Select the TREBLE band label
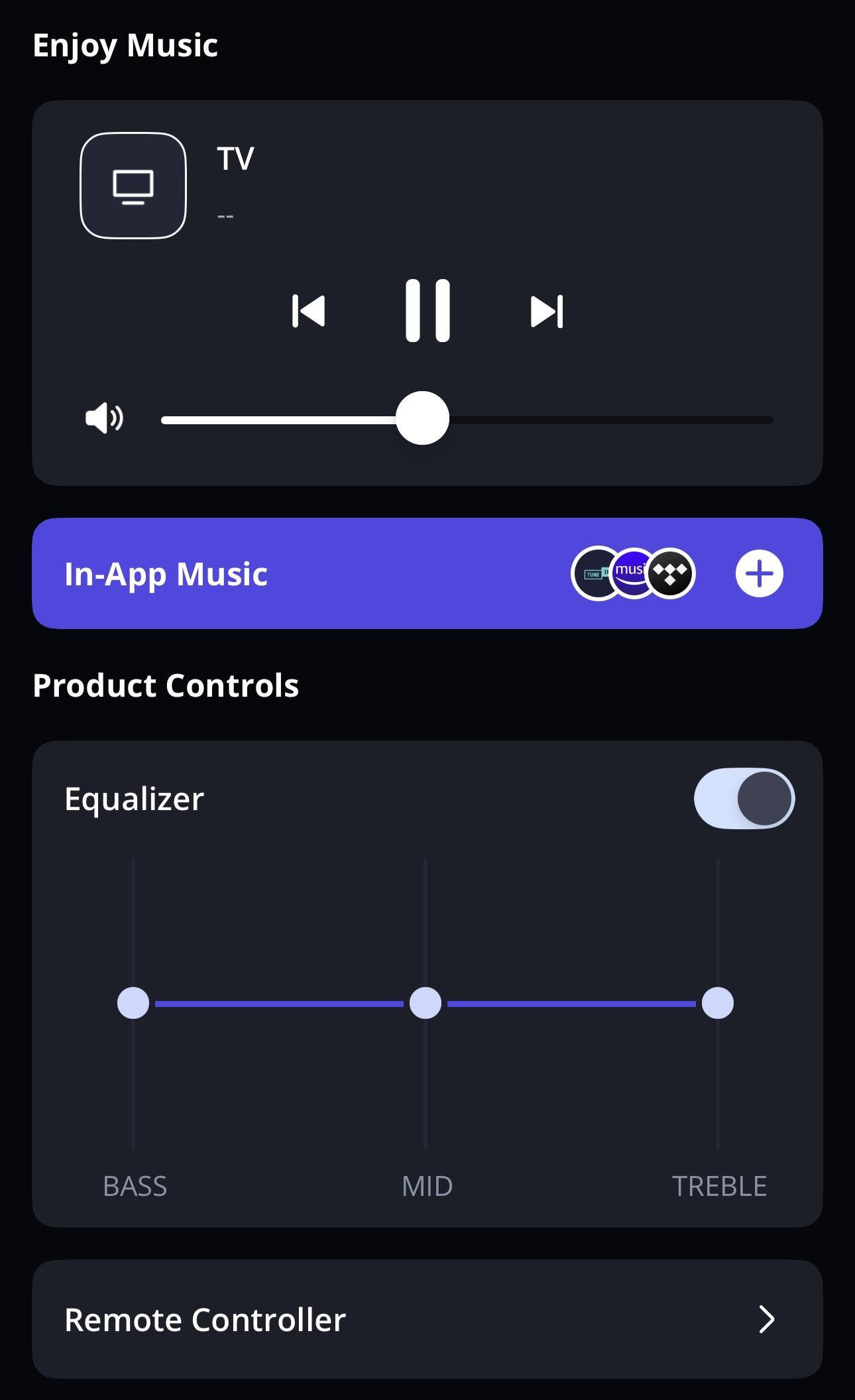The width and height of the screenshot is (855, 1400). coord(720,1186)
